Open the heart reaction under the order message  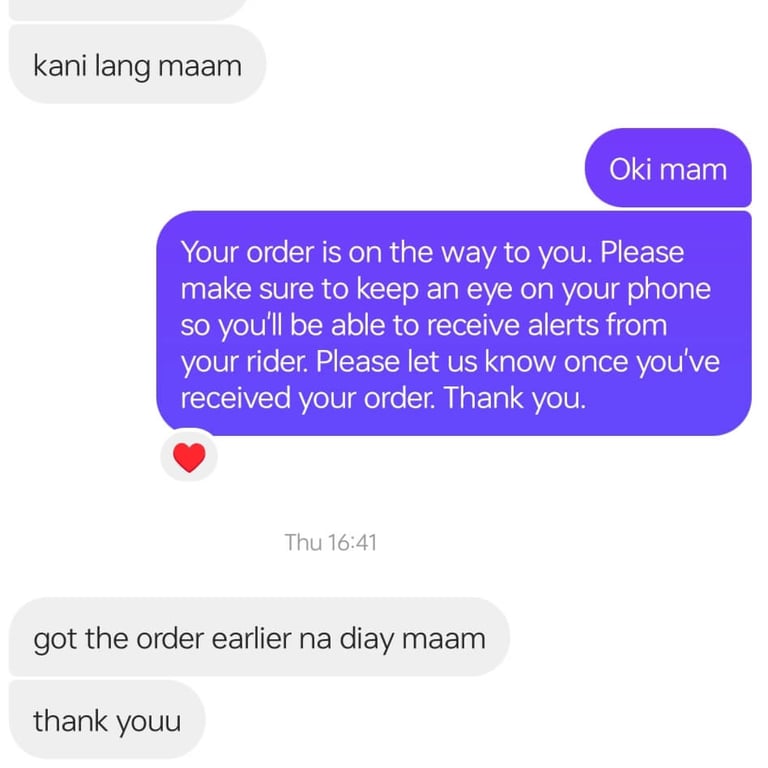pyautogui.click(x=188, y=457)
